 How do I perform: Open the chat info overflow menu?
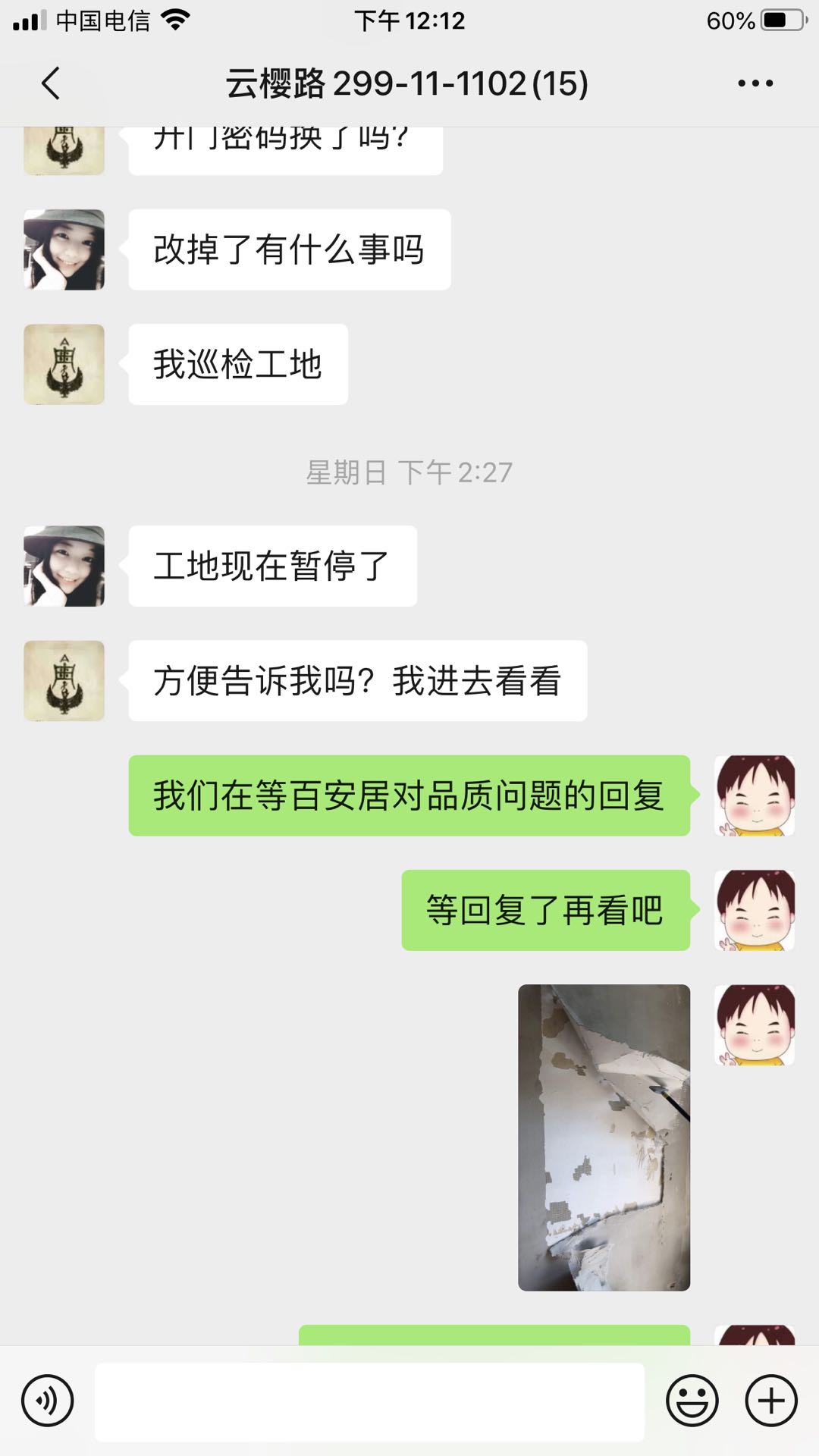tap(755, 83)
